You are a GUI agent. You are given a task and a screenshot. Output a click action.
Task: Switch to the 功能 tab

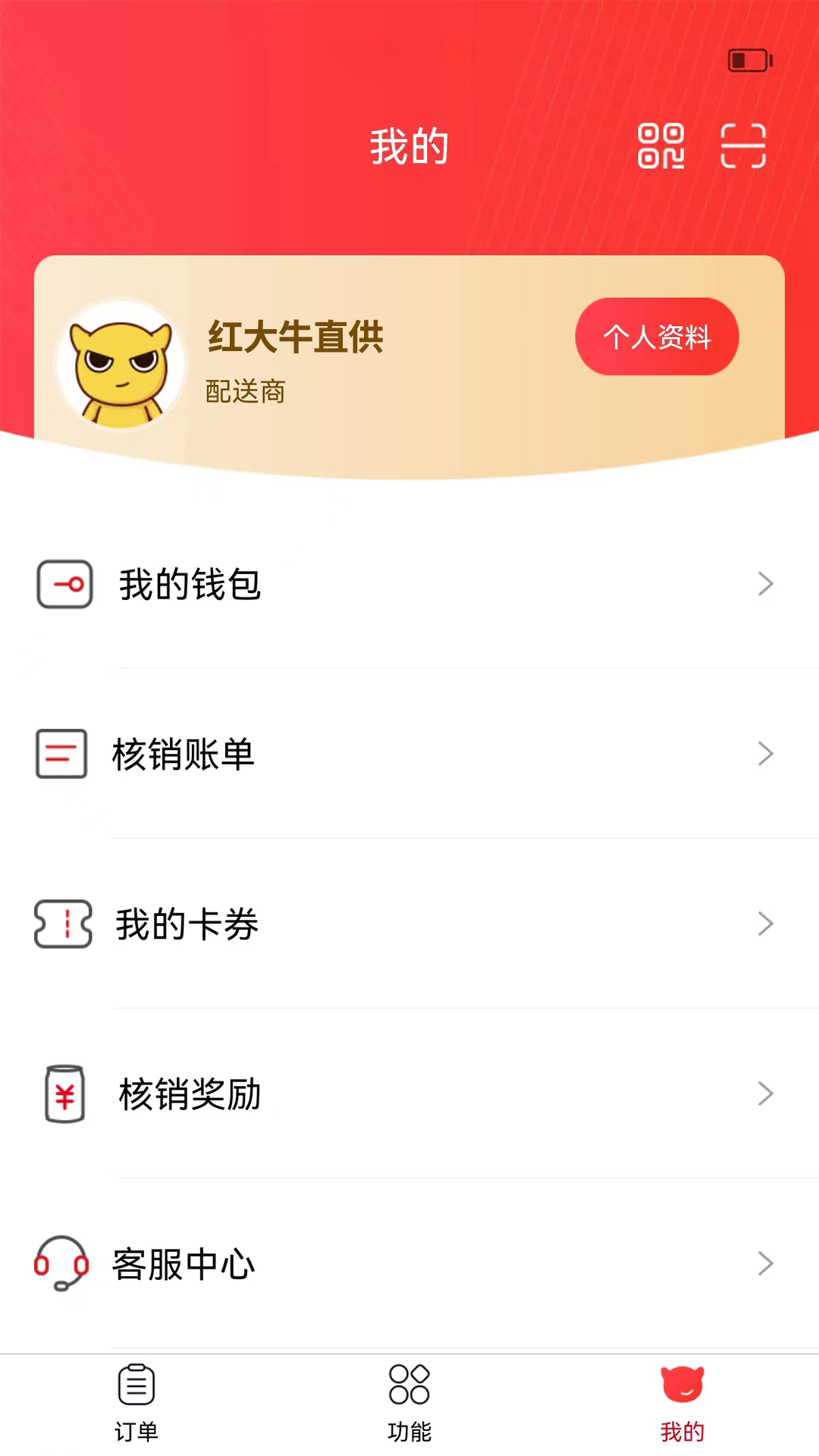coord(409,1404)
